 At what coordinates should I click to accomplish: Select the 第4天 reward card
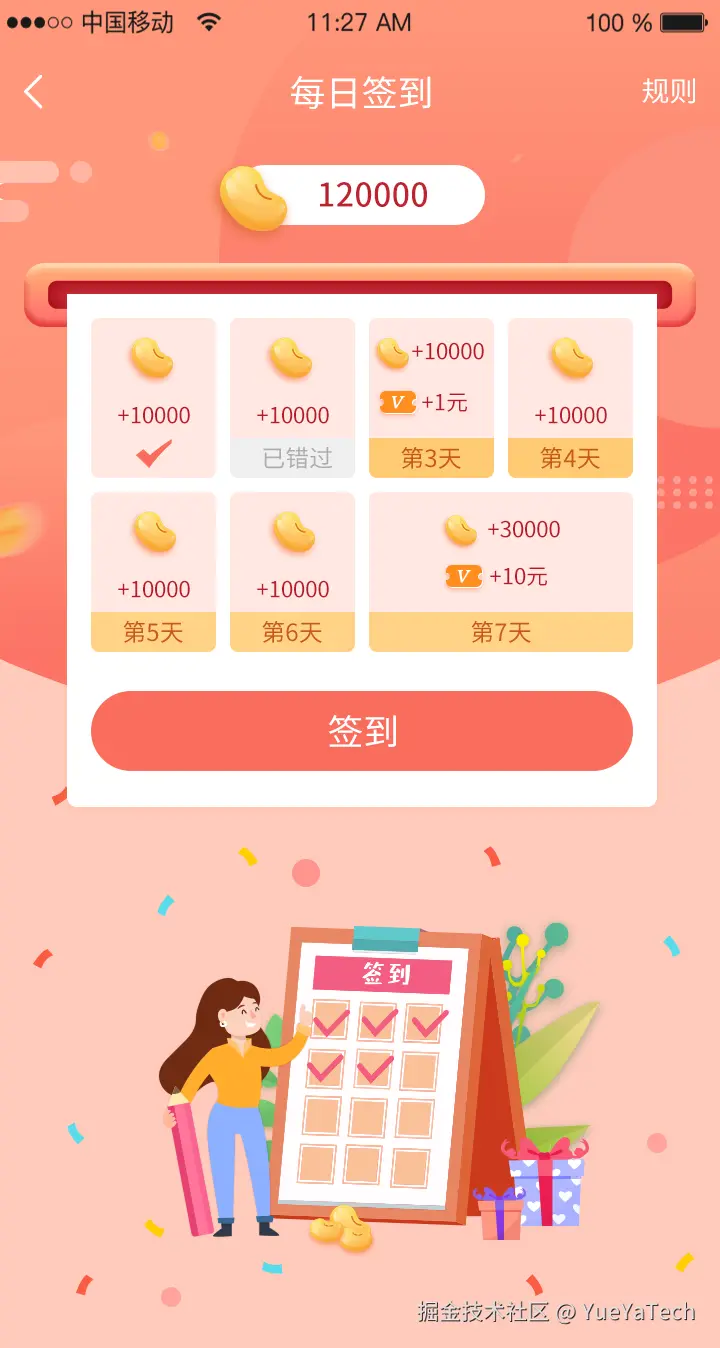pyautogui.click(x=570, y=397)
